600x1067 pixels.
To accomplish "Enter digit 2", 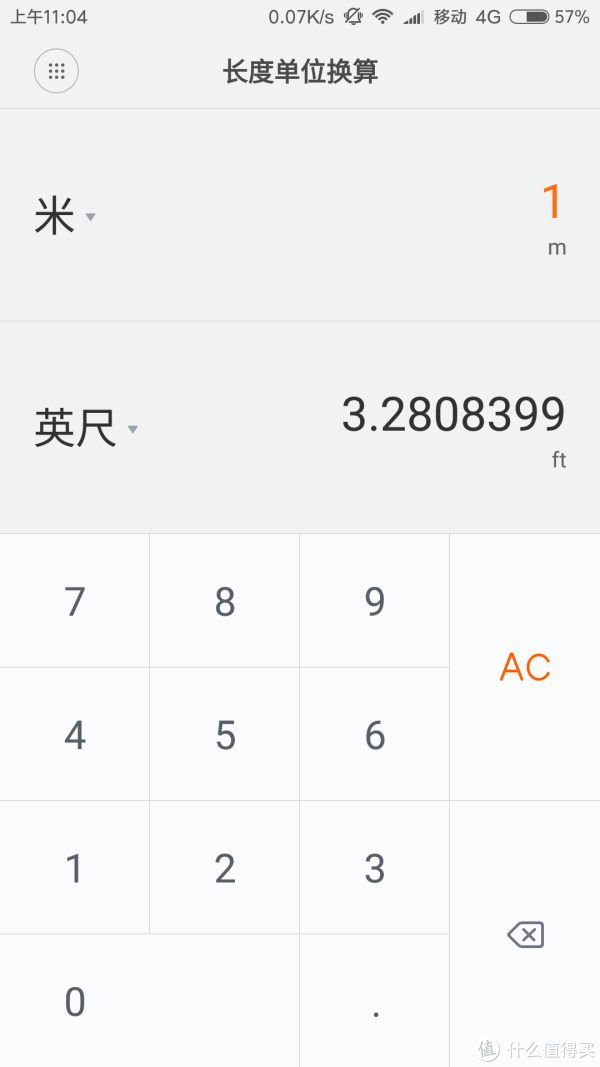I will [224, 868].
